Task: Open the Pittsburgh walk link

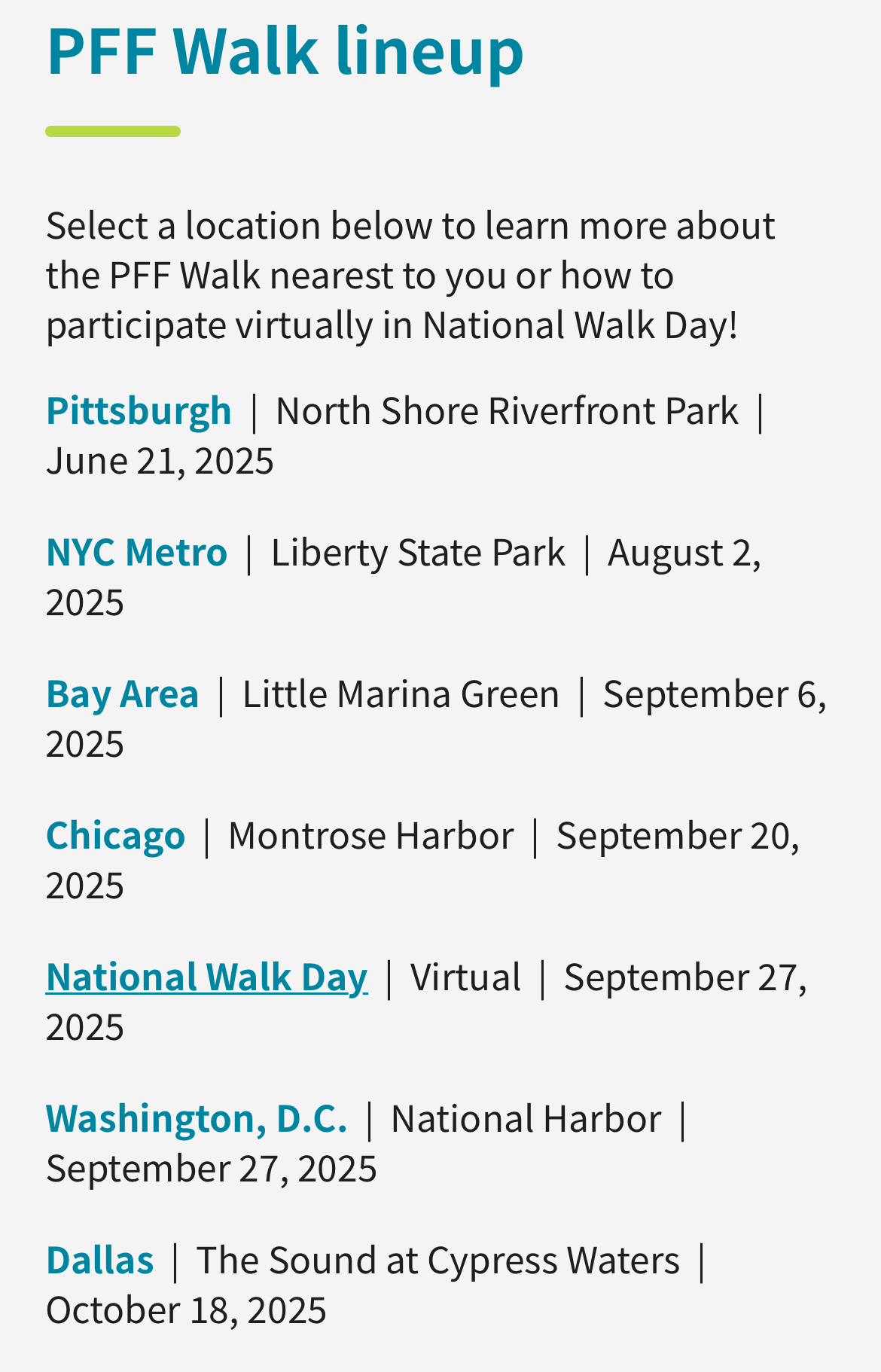Action: pos(139,411)
